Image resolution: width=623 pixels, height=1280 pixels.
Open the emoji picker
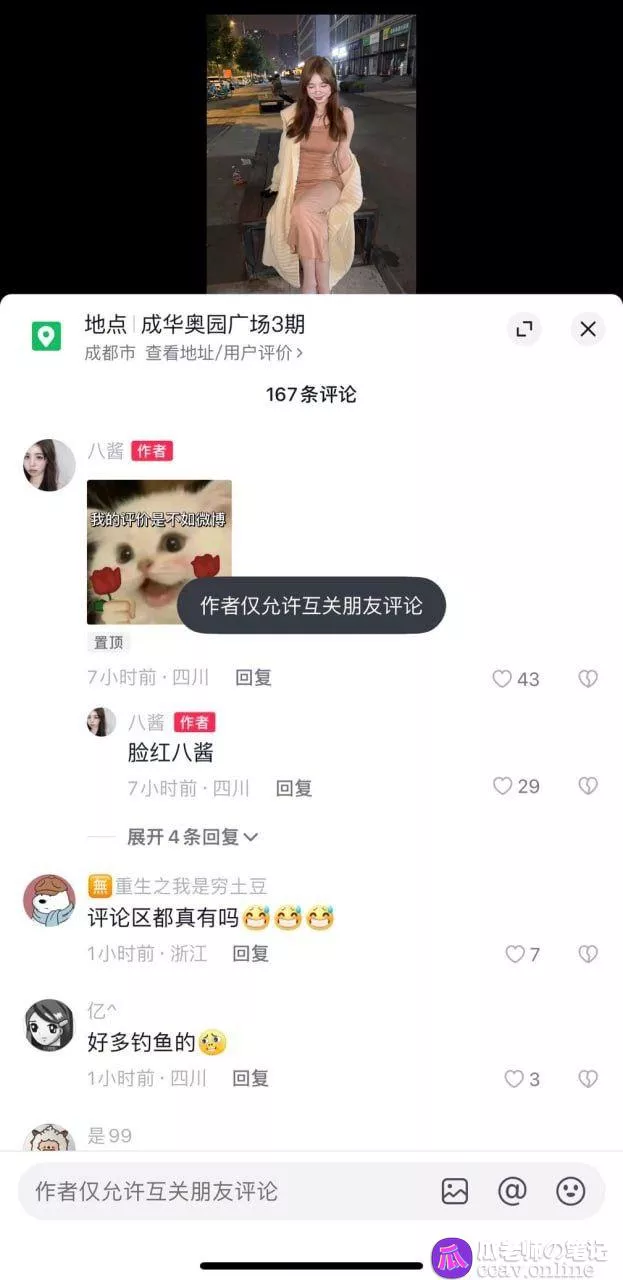[x=570, y=1191]
